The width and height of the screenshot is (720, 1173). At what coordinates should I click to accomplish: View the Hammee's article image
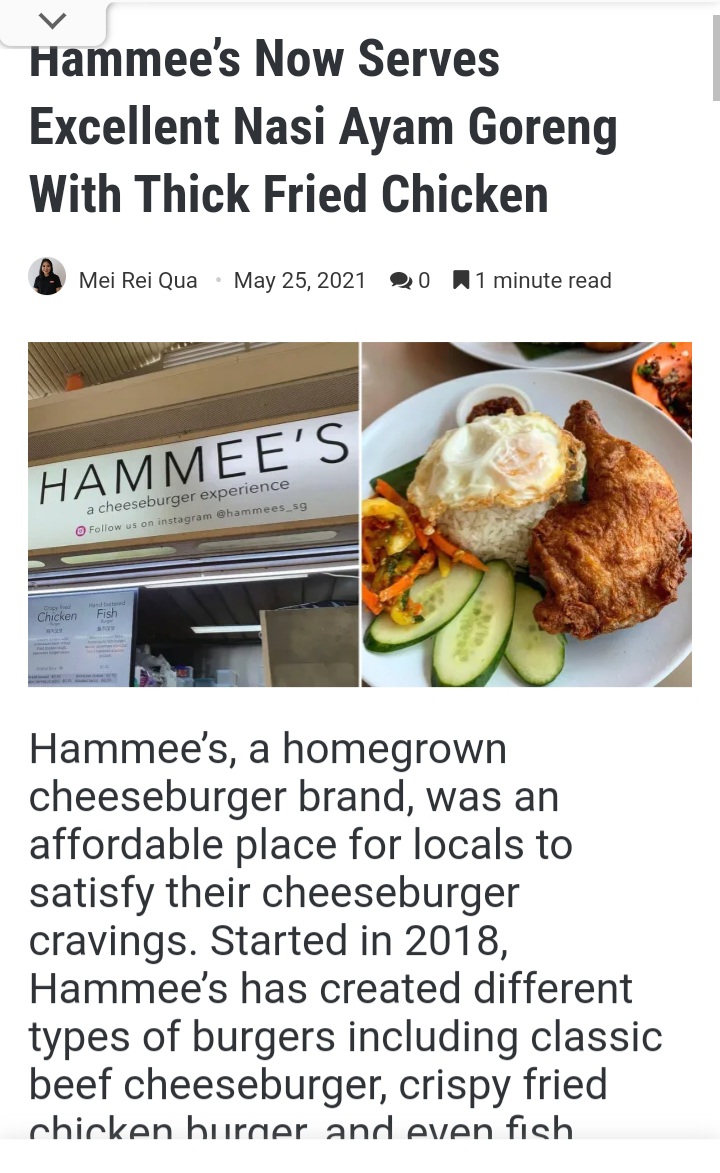(x=360, y=514)
